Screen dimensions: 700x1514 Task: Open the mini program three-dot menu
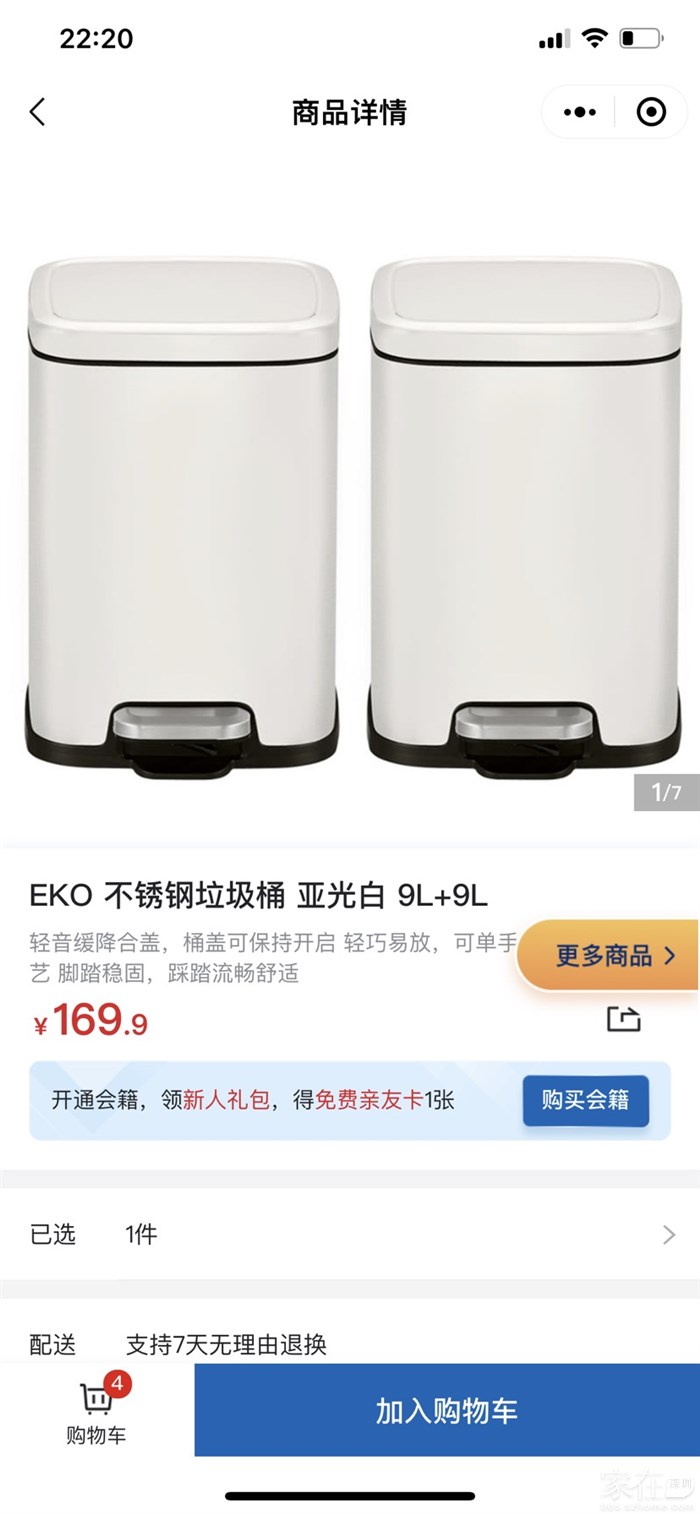click(580, 112)
